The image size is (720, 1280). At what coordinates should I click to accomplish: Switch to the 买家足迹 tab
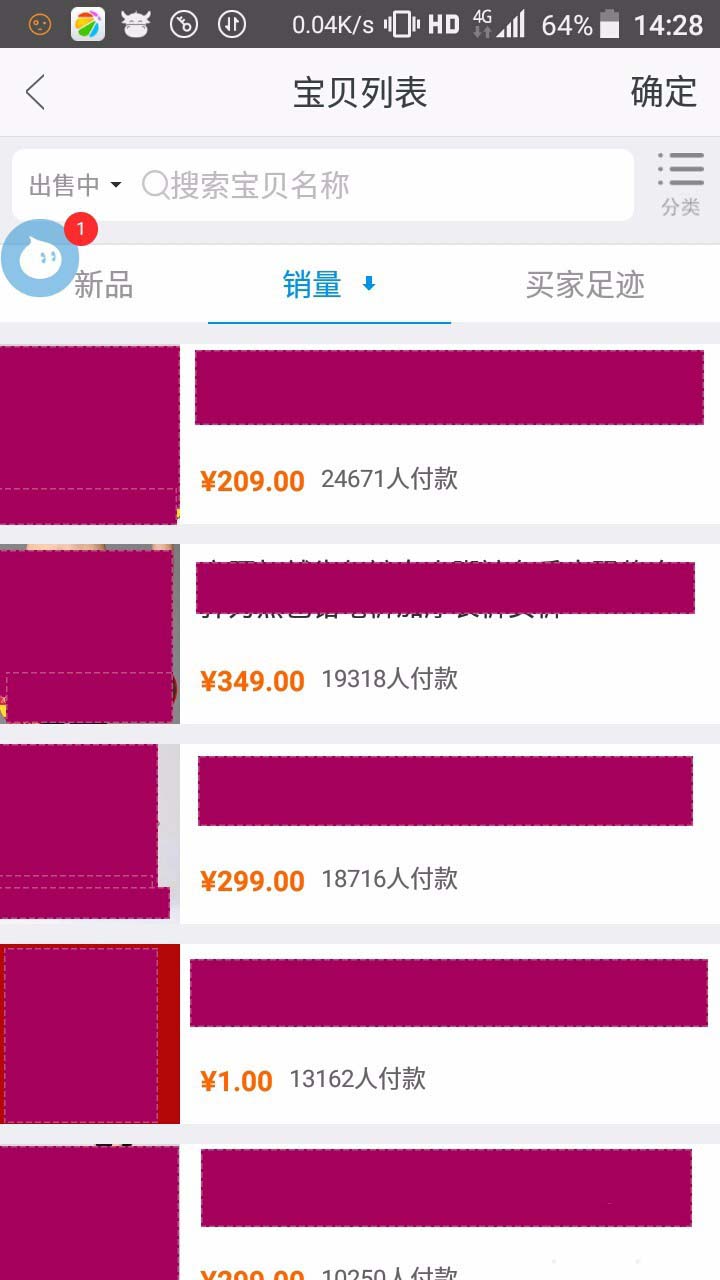585,286
